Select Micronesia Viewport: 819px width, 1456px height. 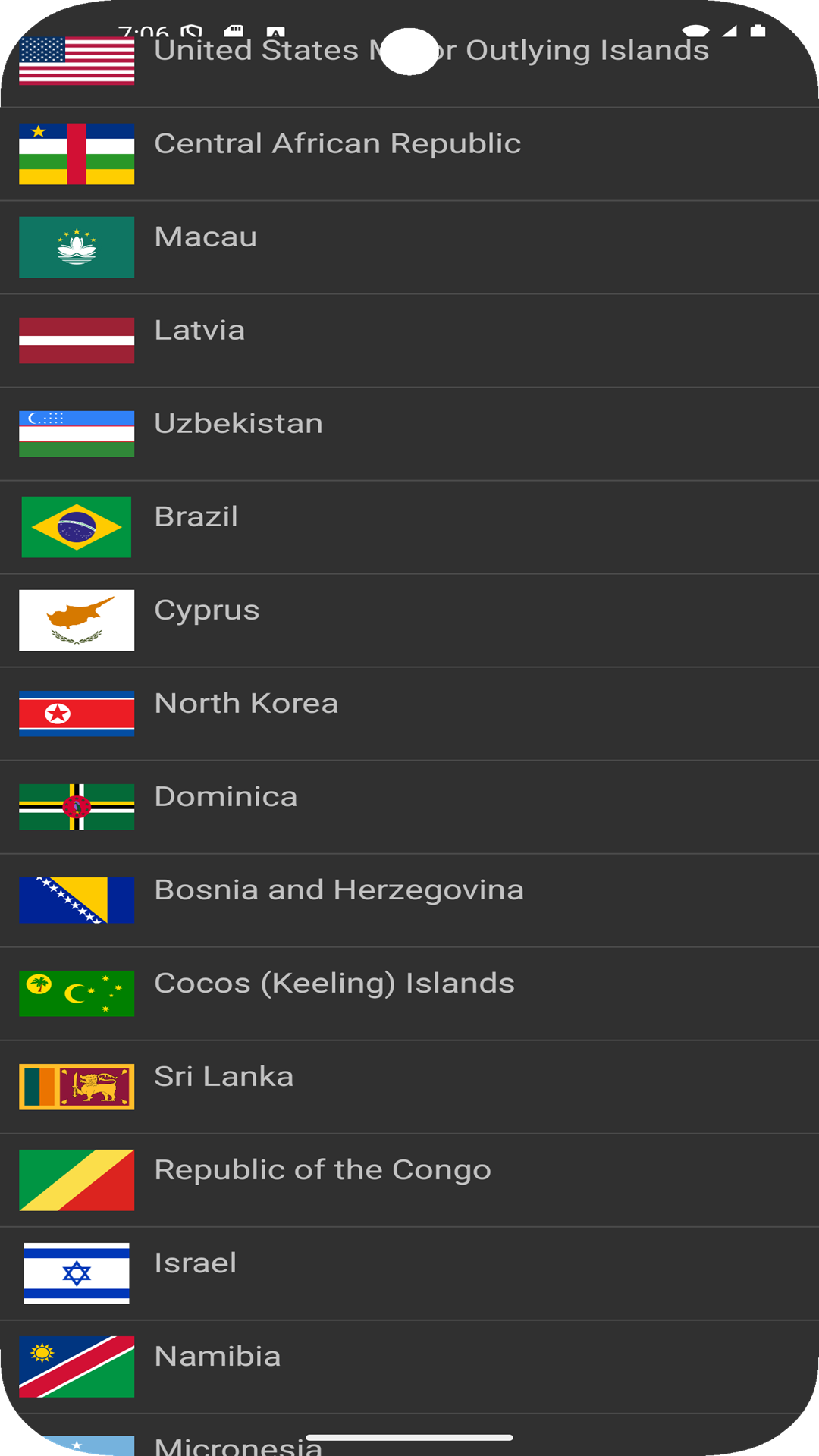[238, 1445]
